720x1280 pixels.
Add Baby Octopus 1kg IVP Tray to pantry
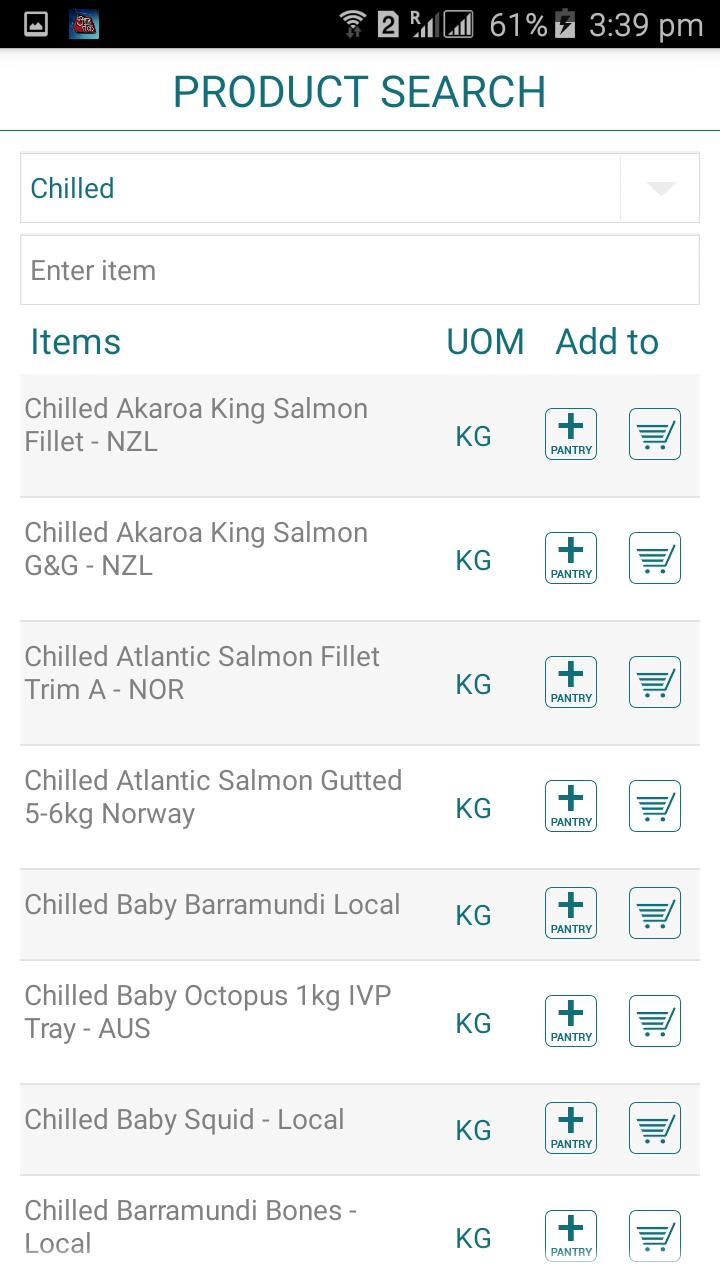click(571, 1021)
